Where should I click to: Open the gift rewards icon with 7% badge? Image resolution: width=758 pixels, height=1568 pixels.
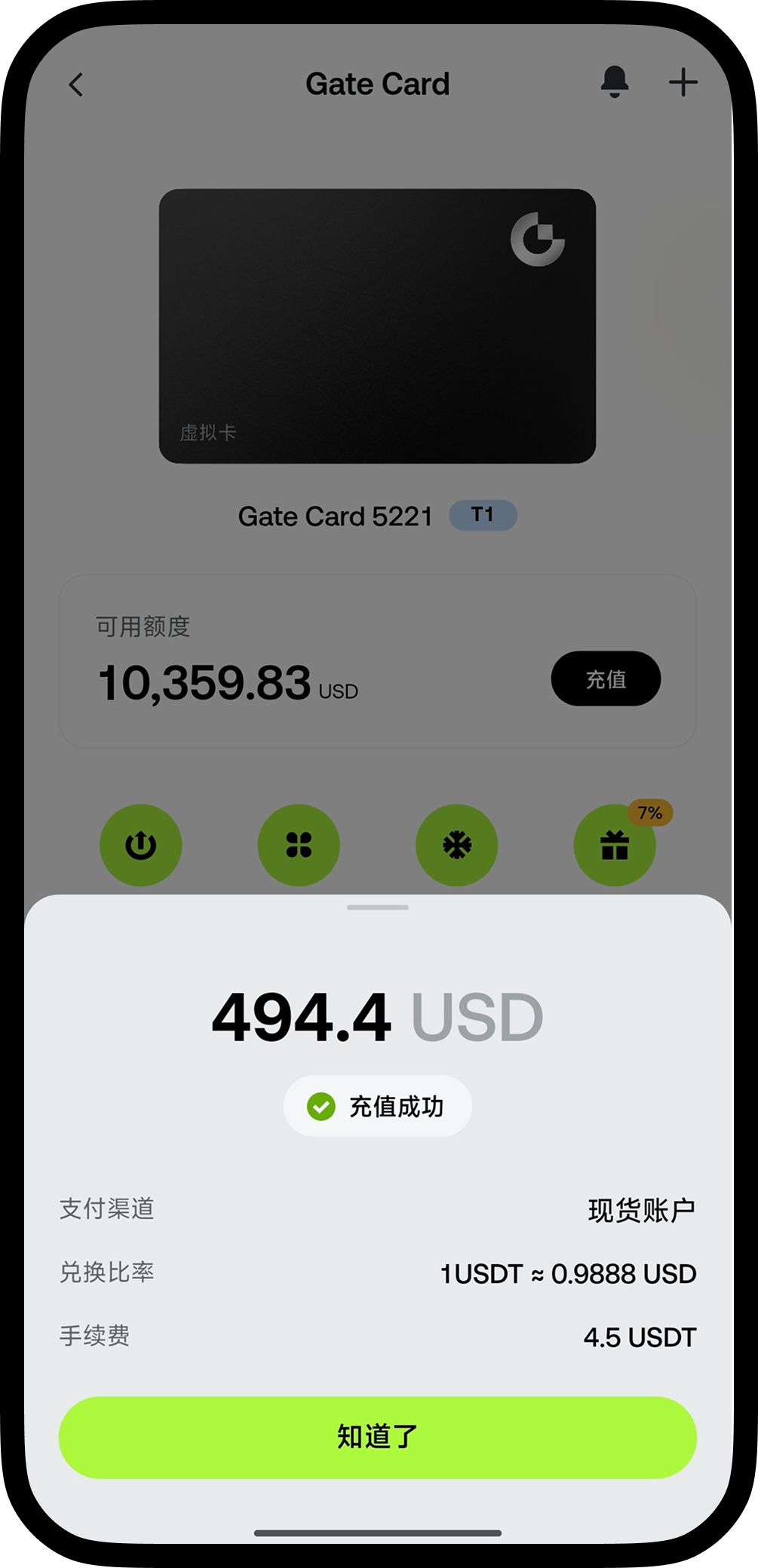(x=615, y=845)
